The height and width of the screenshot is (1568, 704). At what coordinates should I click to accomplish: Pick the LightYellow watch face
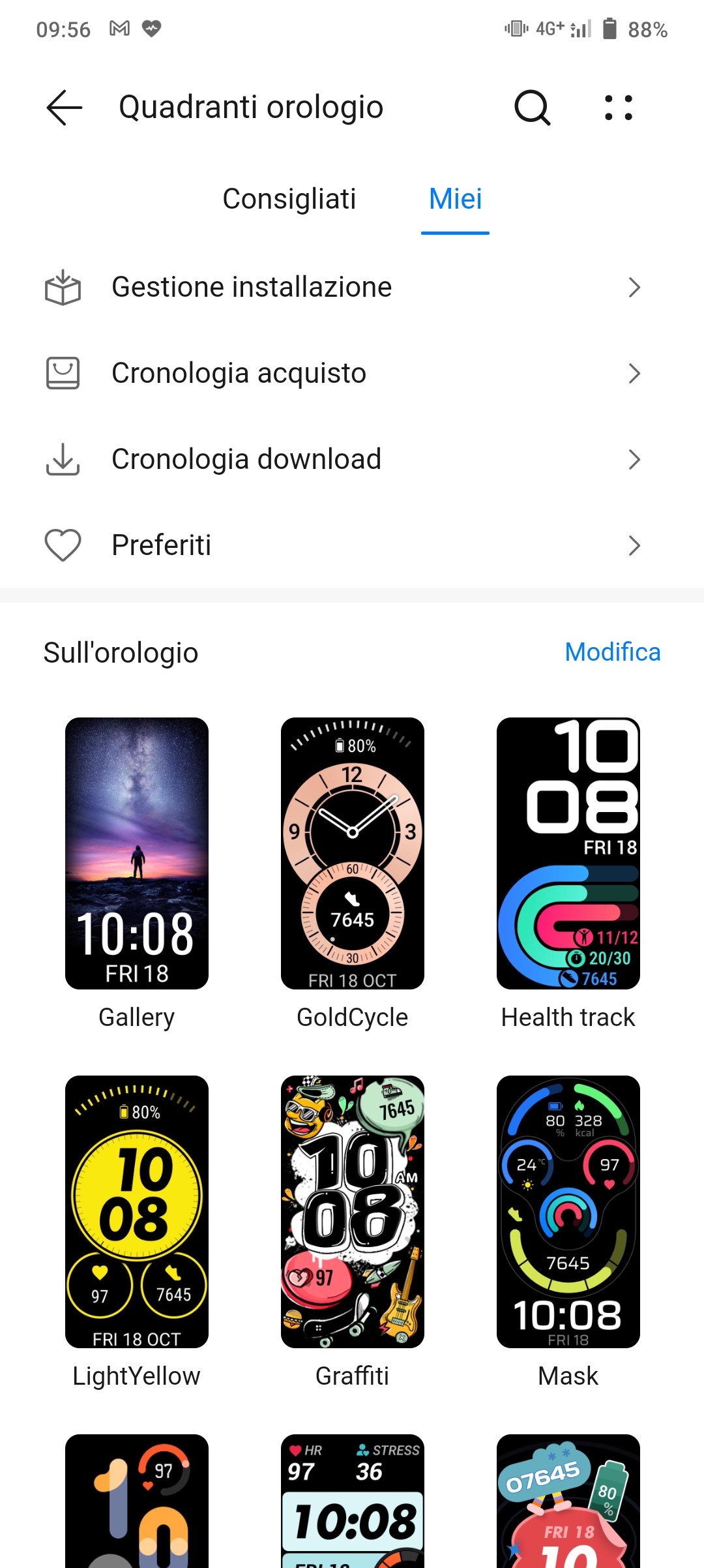coord(137,1211)
